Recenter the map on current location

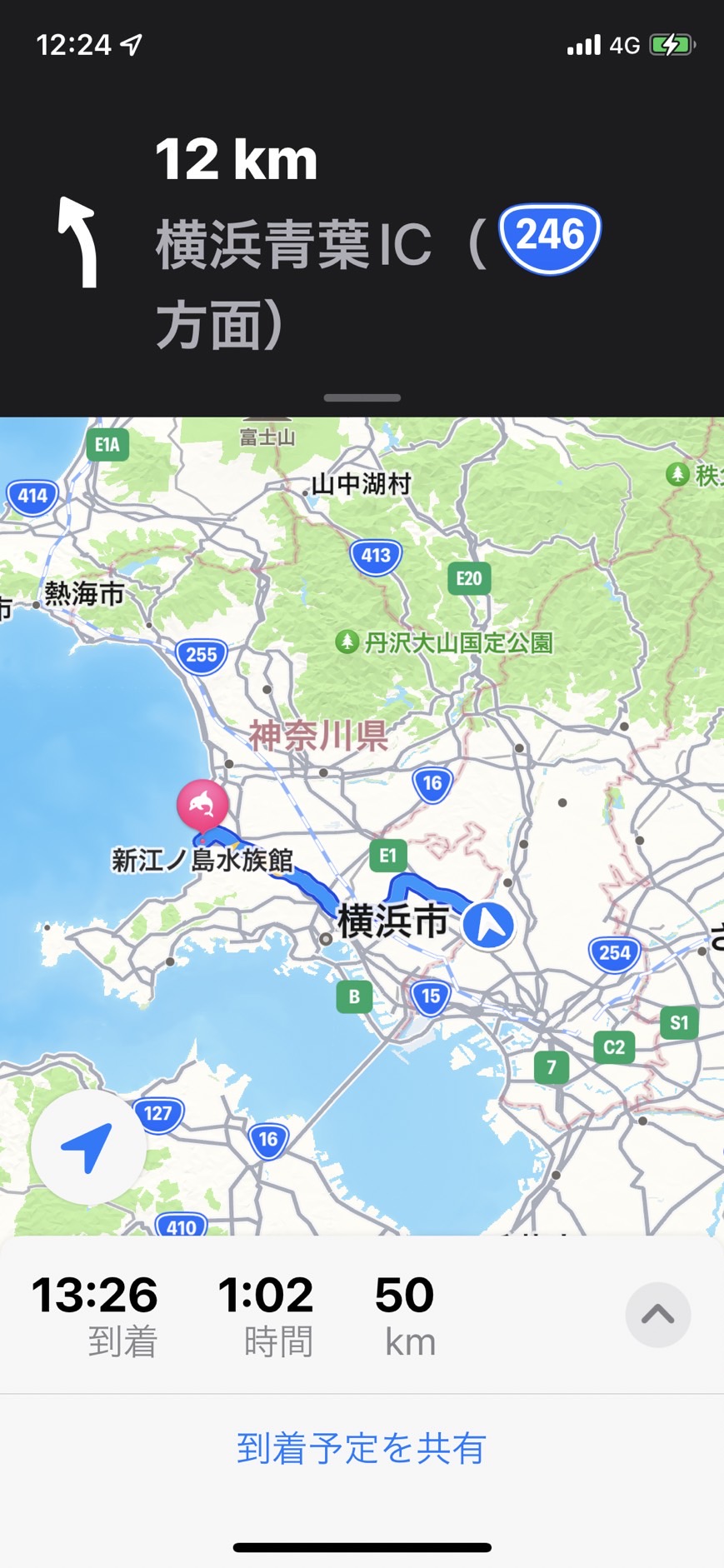pos(88,1147)
